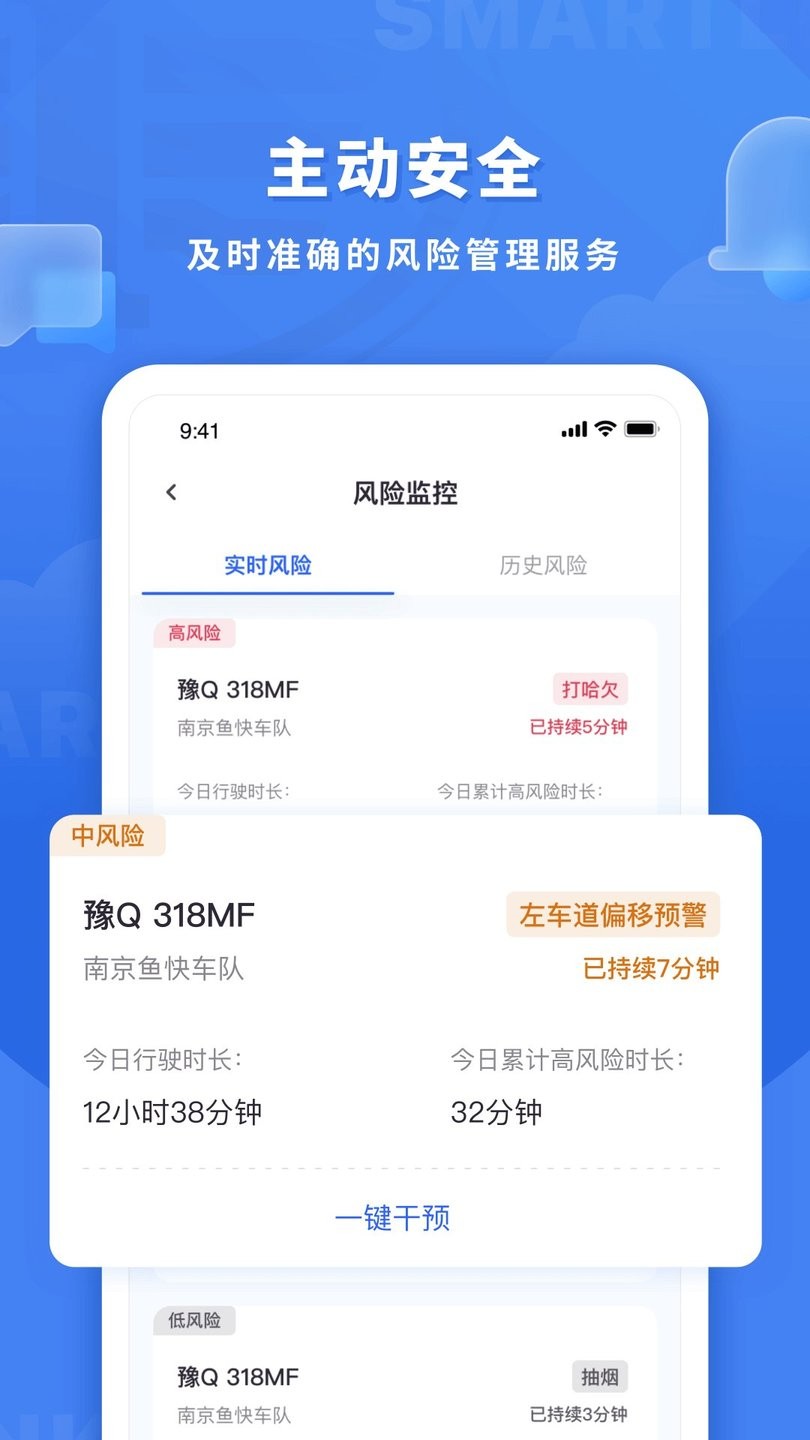The width and height of the screenshot is (810, 1440).
Task: Tap the 一键干预 intervention button
Action: pos(394,1218)
